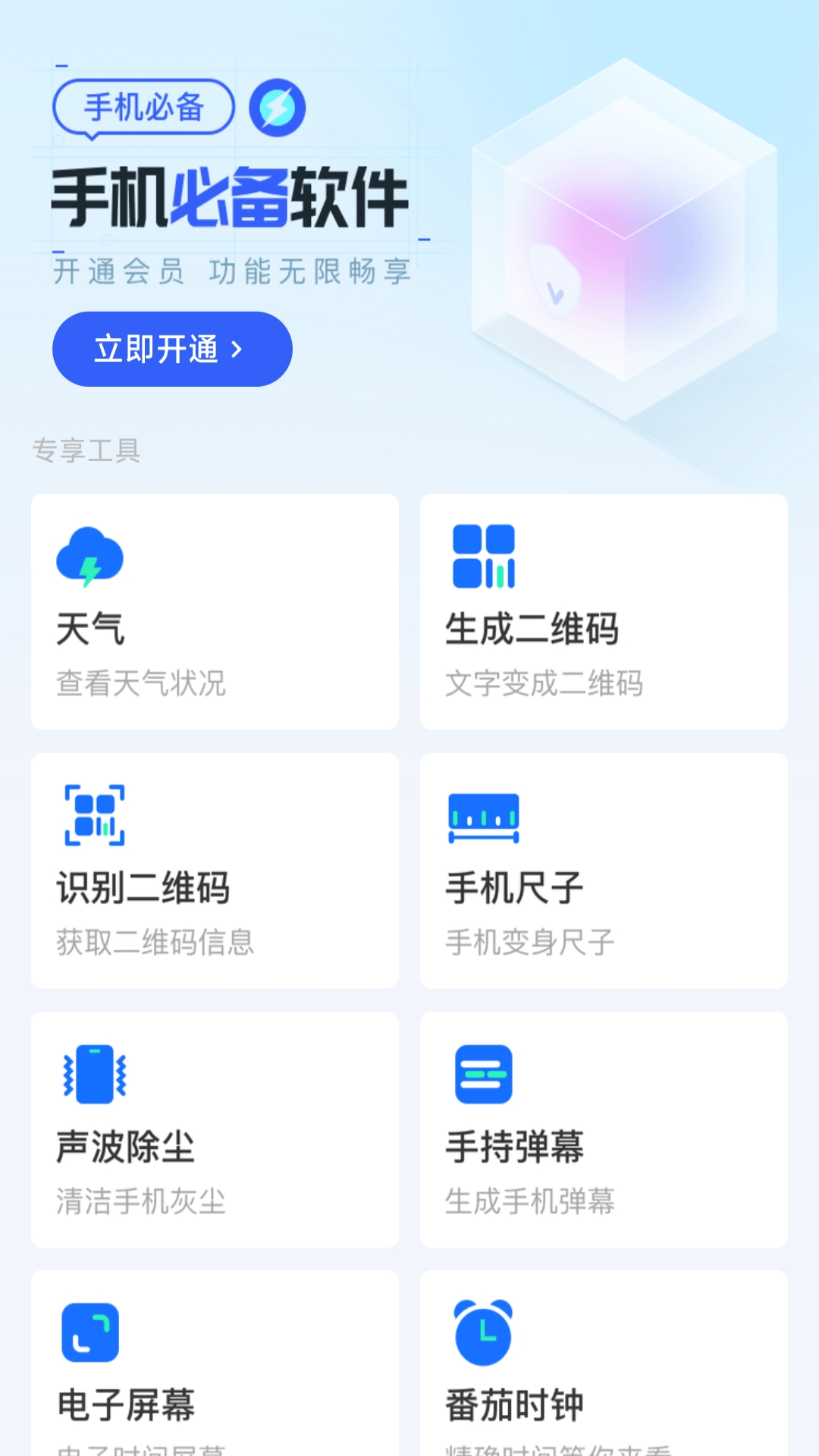This screenshot has width=819, height=1456.
Task: Launch the 识别二维码 scanner tool
Action: click(x=215, y=870)
